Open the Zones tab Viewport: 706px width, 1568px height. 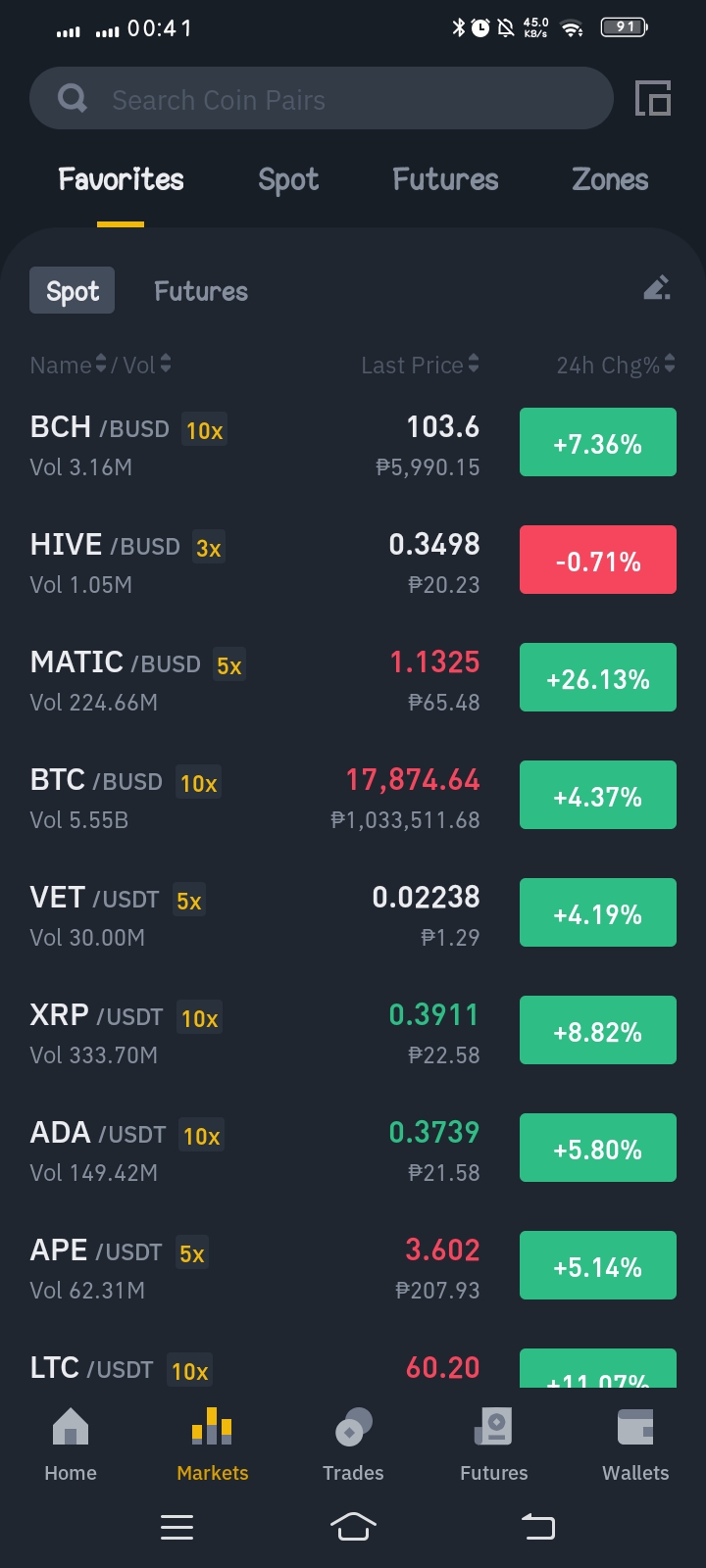pos(610,179)
